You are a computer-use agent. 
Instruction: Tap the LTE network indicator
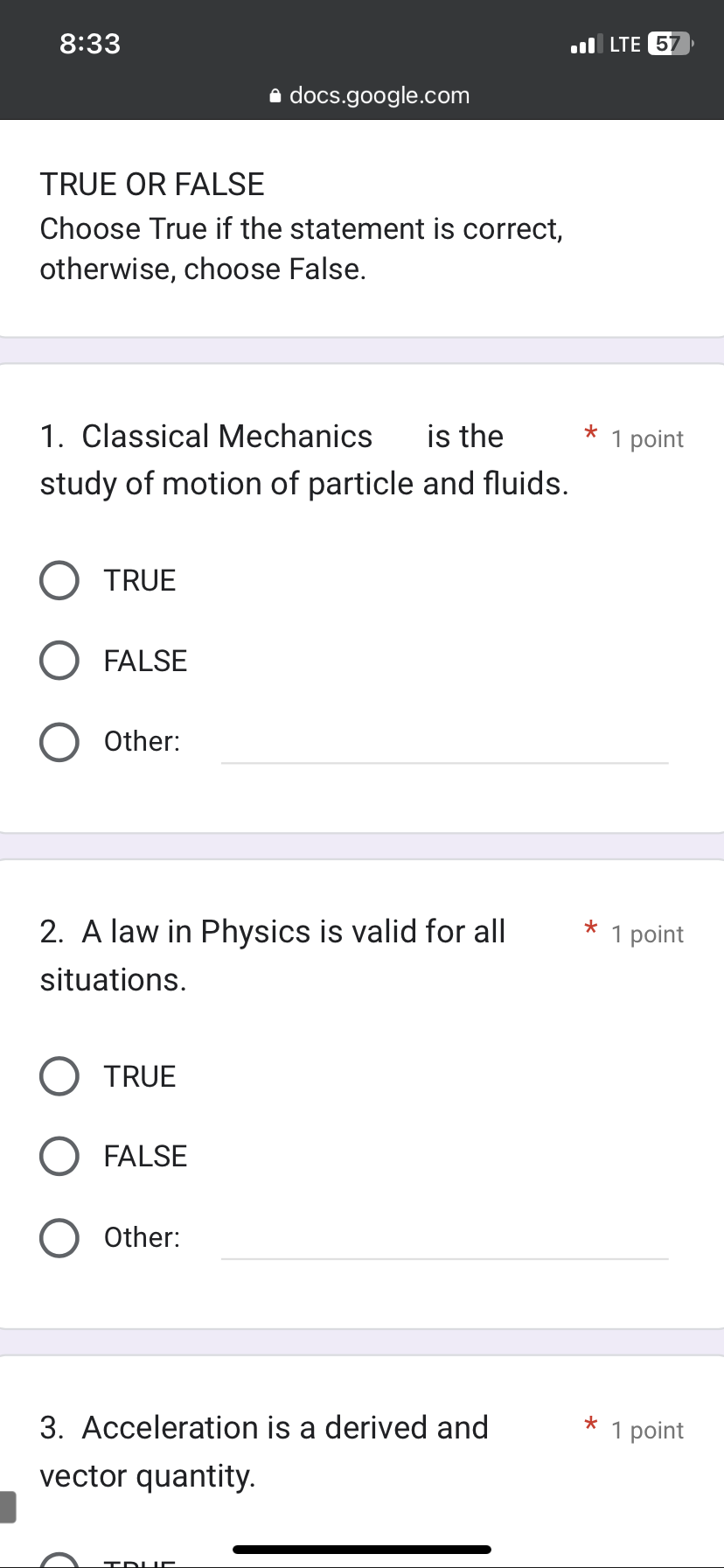click(626, 44)
